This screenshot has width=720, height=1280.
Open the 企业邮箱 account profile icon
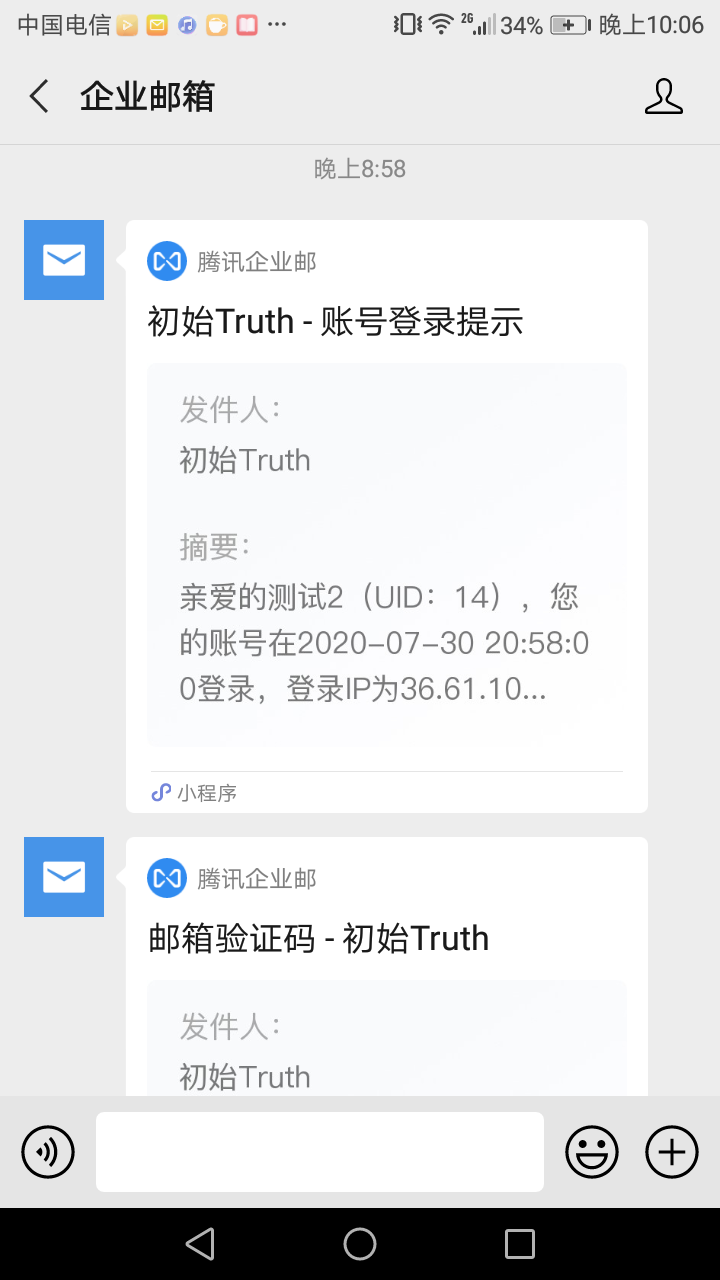(663, 97)
